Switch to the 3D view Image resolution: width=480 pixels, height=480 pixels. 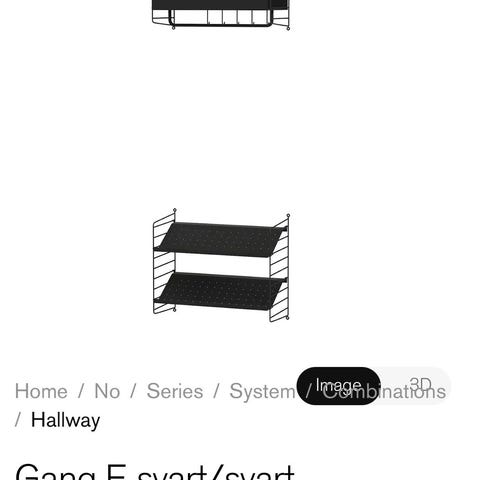(x=420, y=385)
